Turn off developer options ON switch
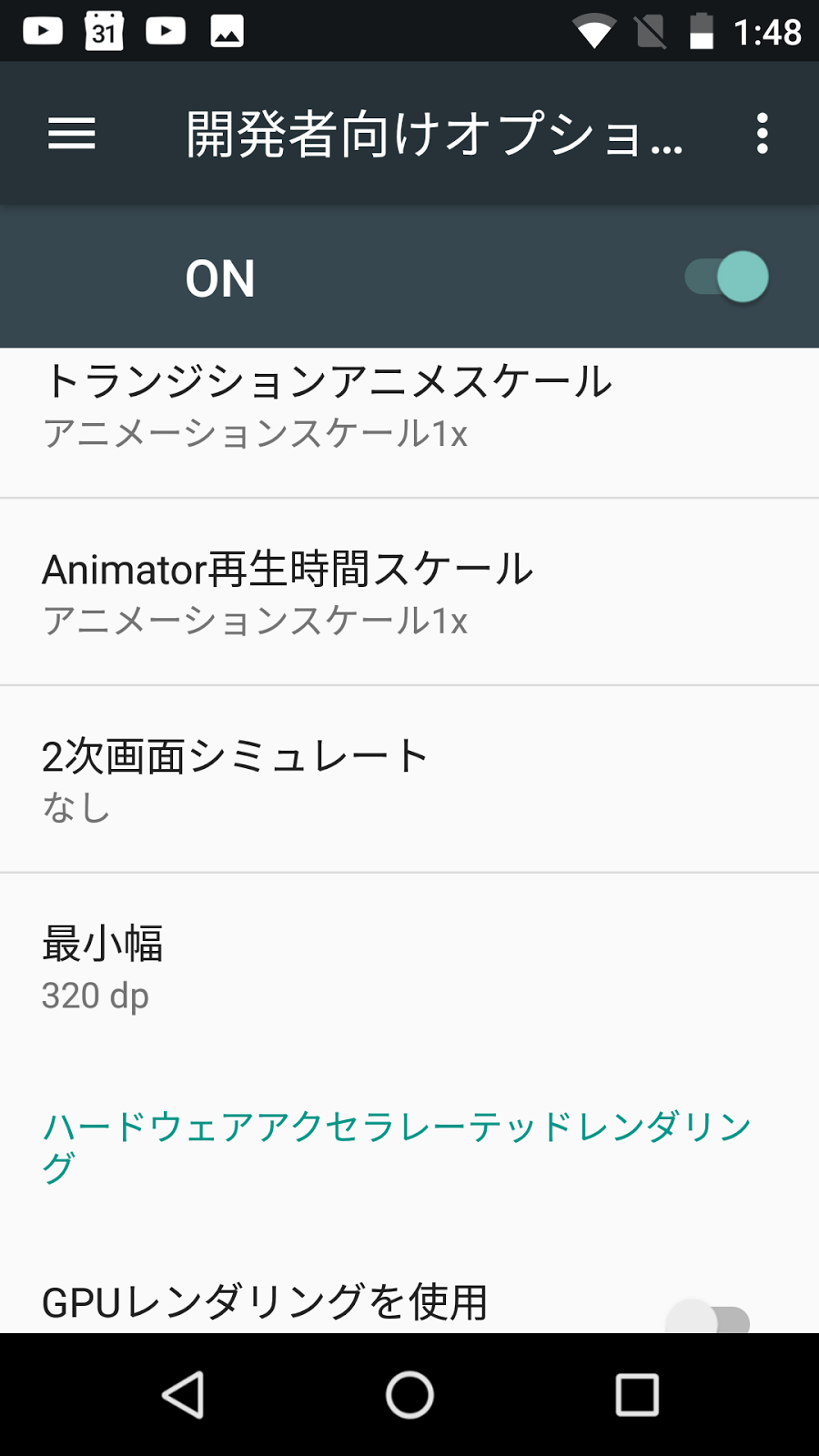This screenshot has height=1456, width=819. point(726,278)
